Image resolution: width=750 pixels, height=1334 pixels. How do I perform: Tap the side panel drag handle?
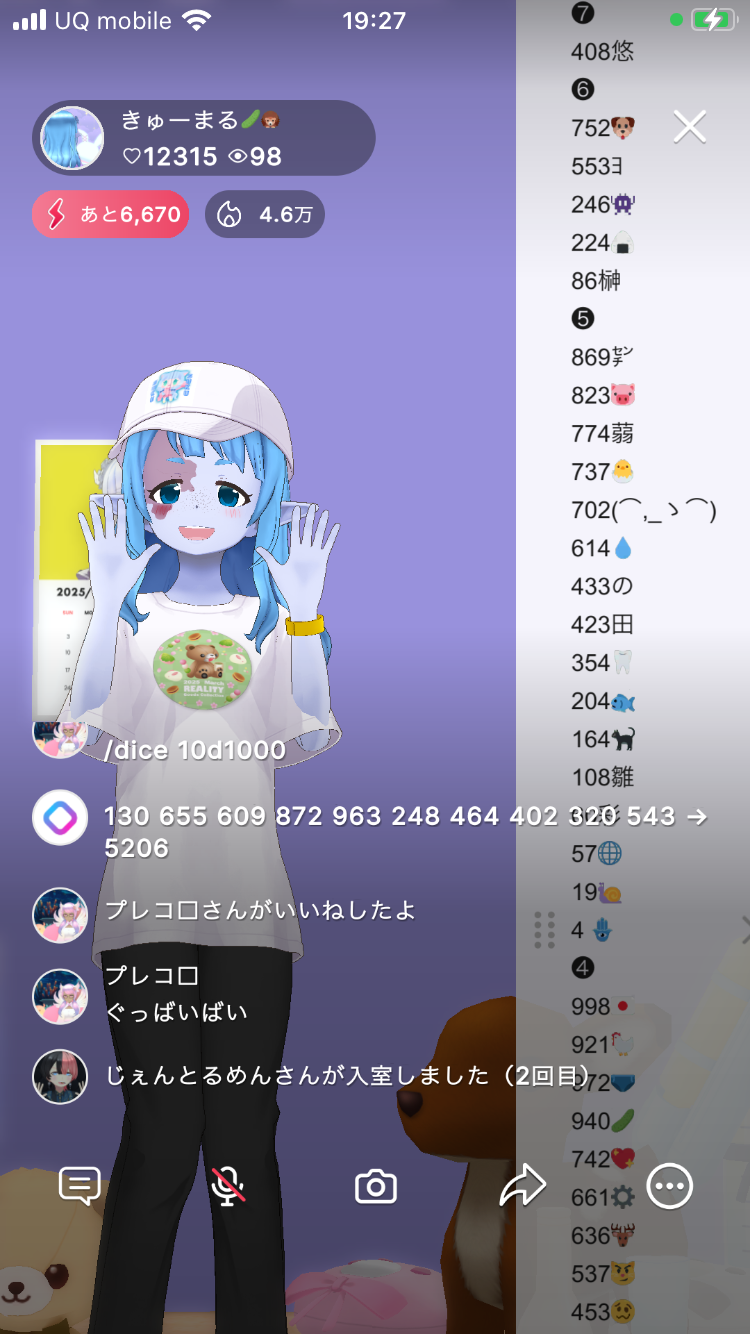pos(545,930)
